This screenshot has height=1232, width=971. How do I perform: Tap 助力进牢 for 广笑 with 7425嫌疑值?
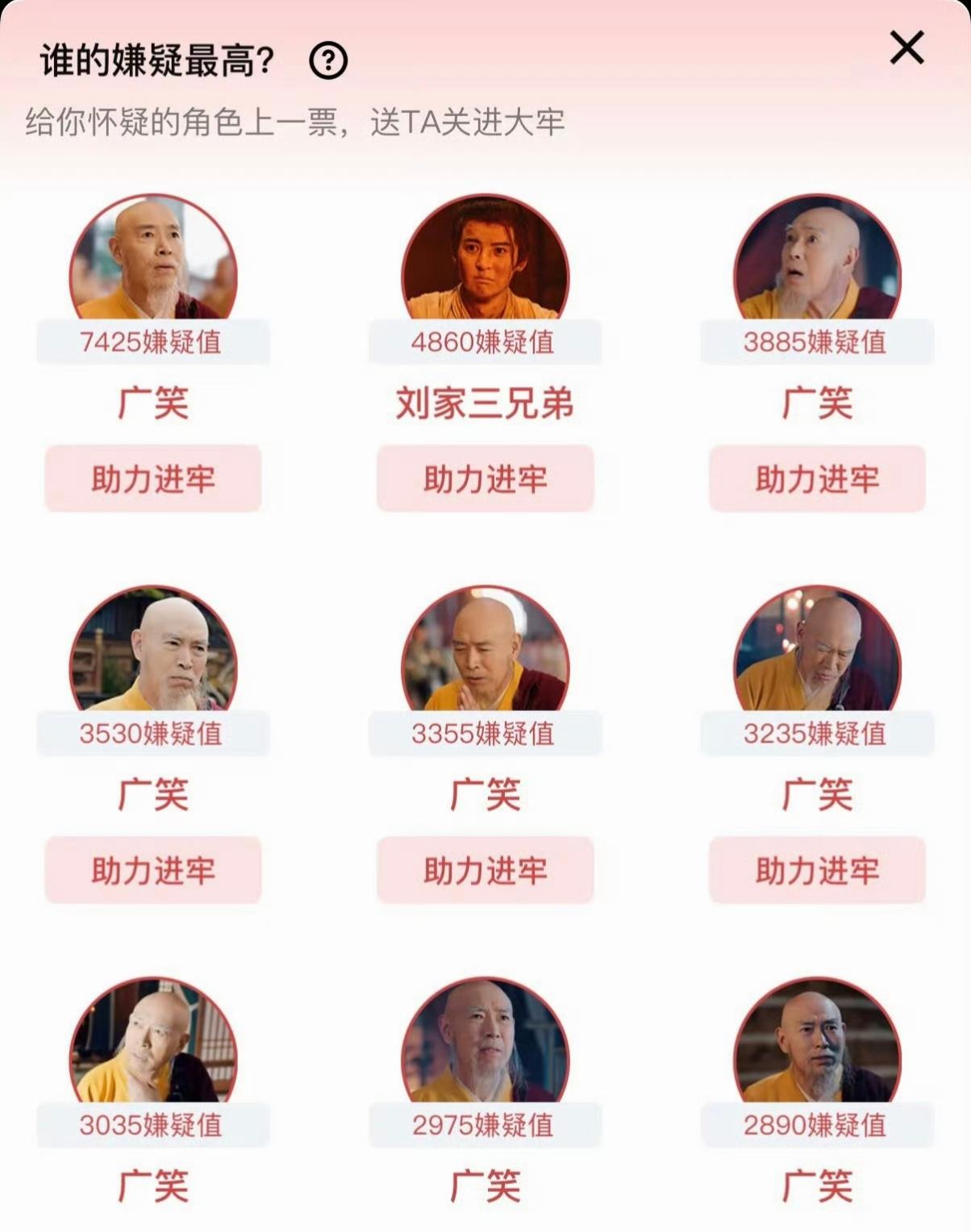(153, 479)
